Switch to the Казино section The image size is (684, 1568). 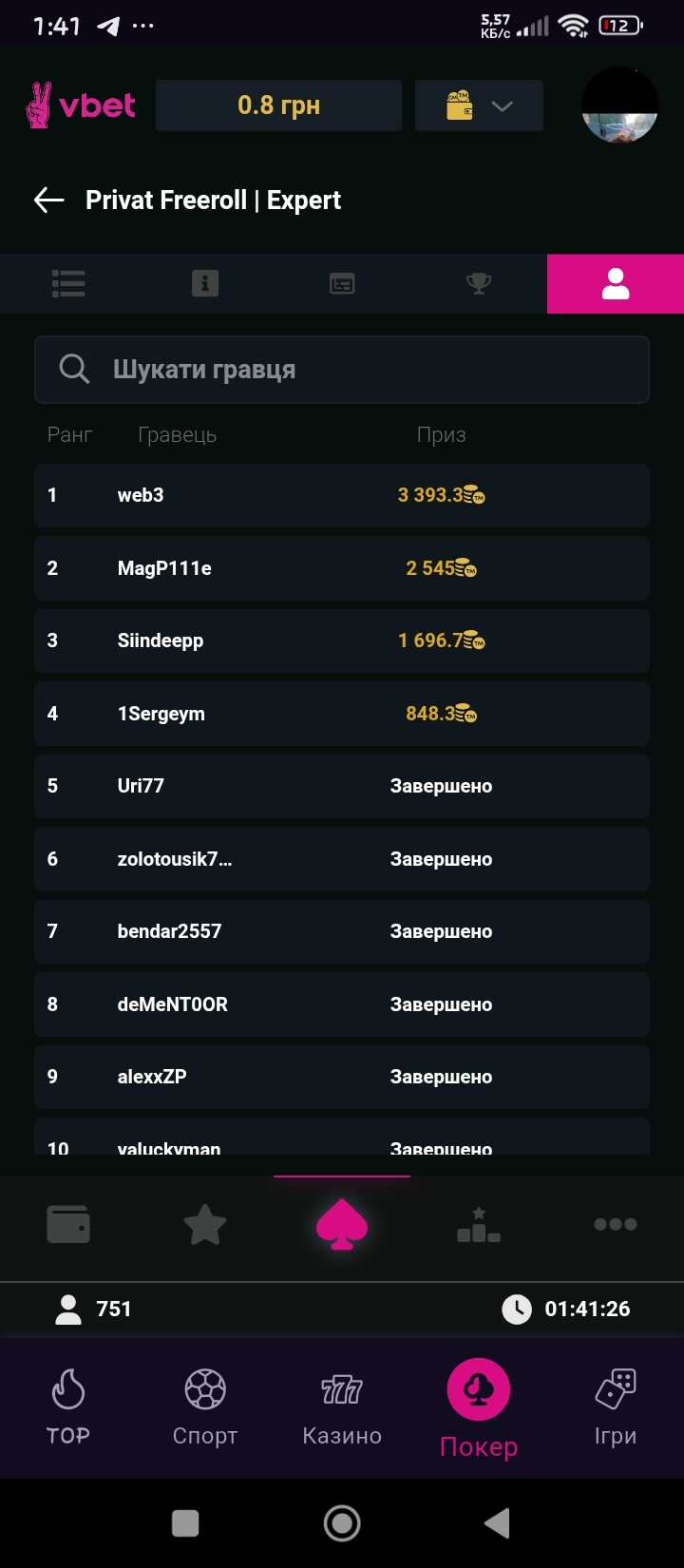(342, 1406)
